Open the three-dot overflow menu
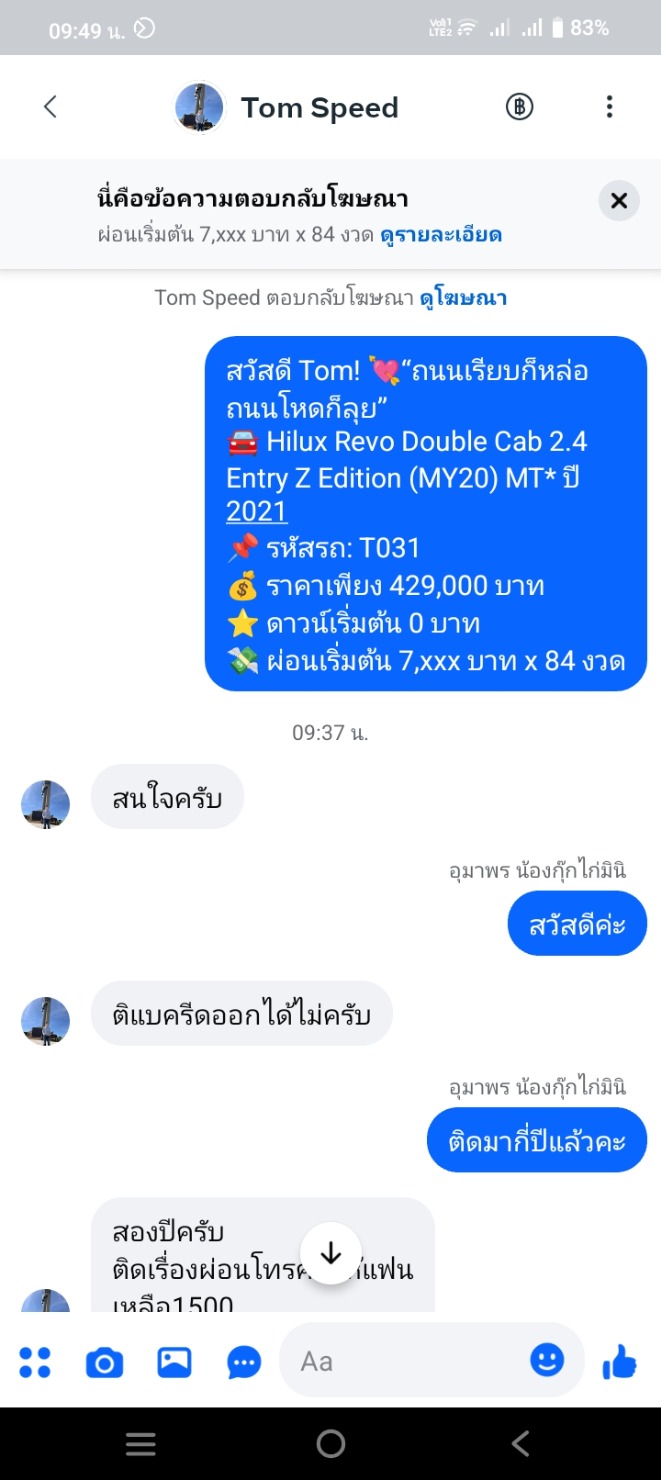This screenshot has height=1480, width=661. click(609, 107)
